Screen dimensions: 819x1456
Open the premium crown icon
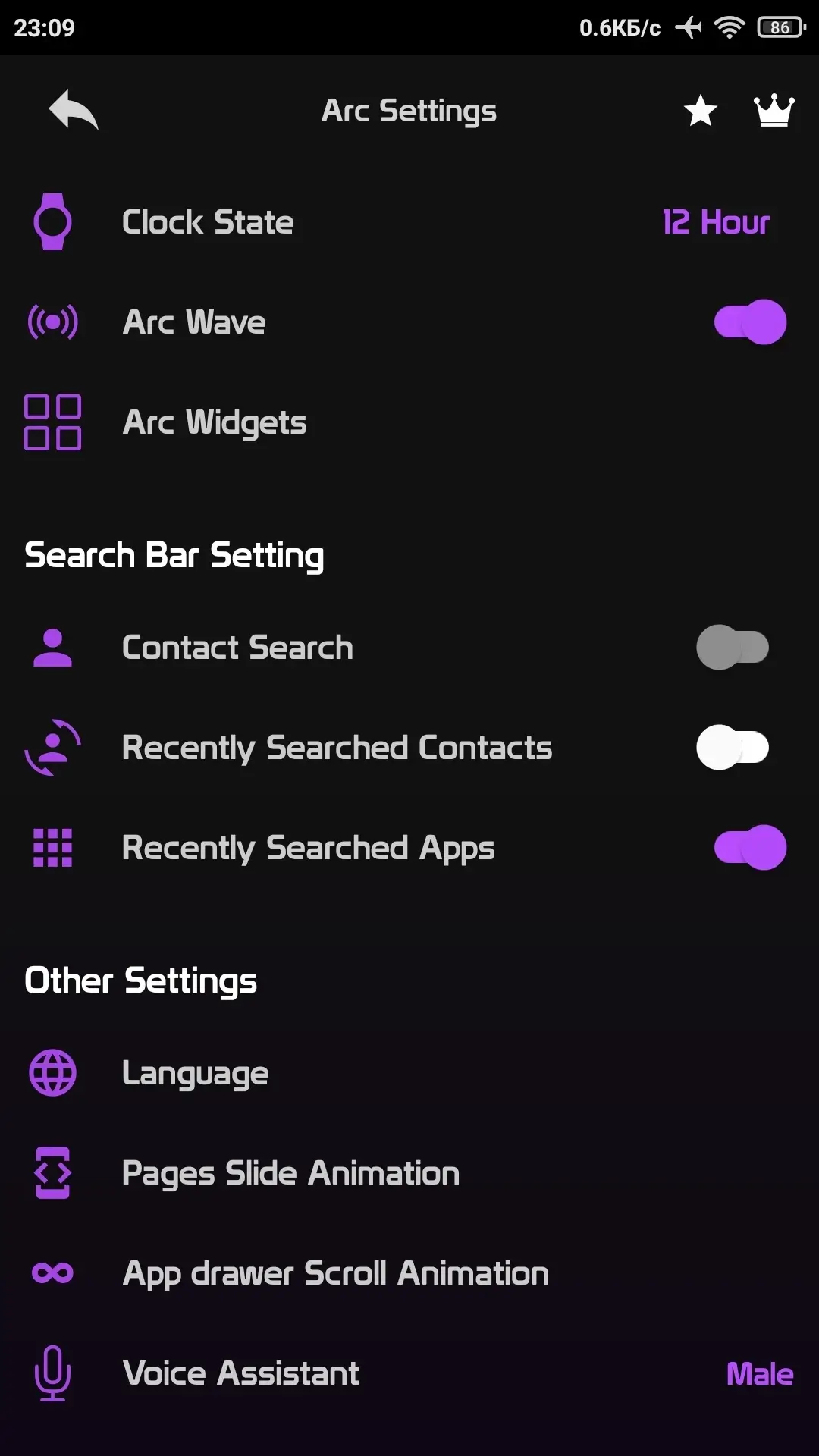[x=774, y=111]
